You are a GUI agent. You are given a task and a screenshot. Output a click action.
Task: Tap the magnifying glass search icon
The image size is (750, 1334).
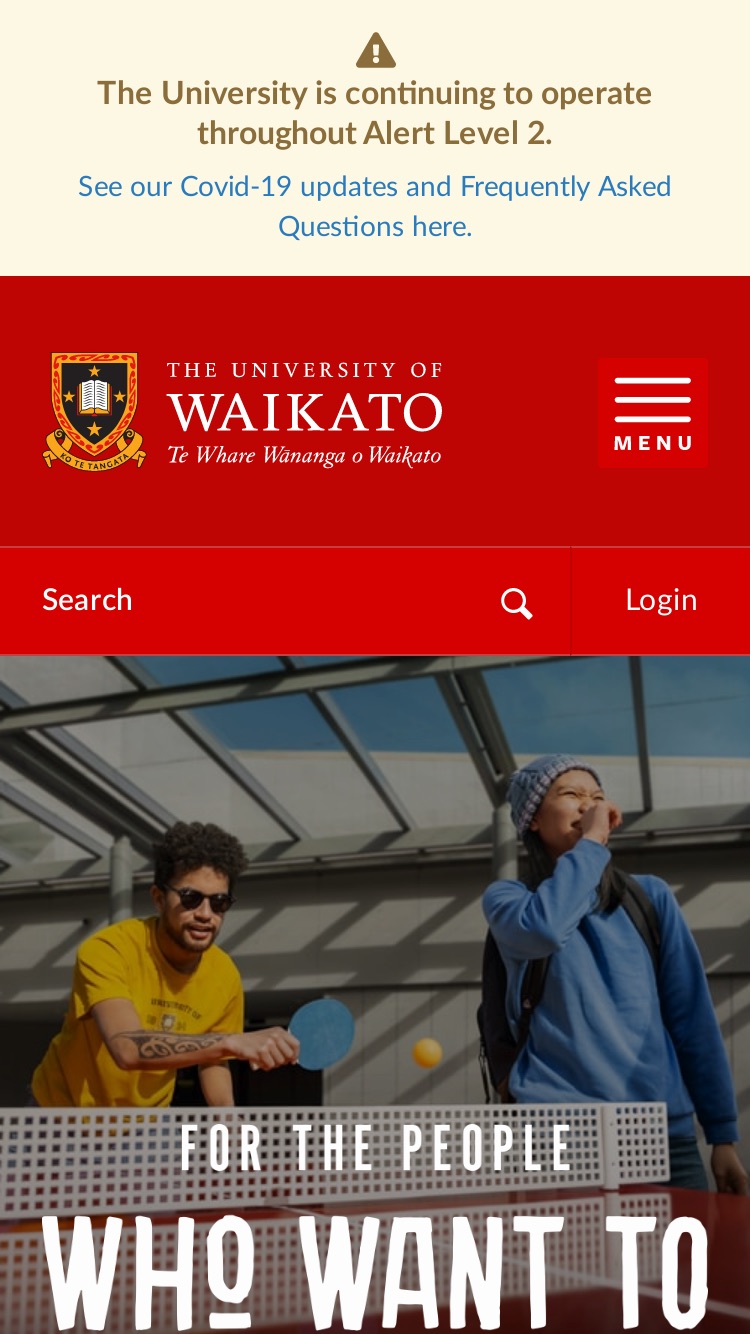517,603
